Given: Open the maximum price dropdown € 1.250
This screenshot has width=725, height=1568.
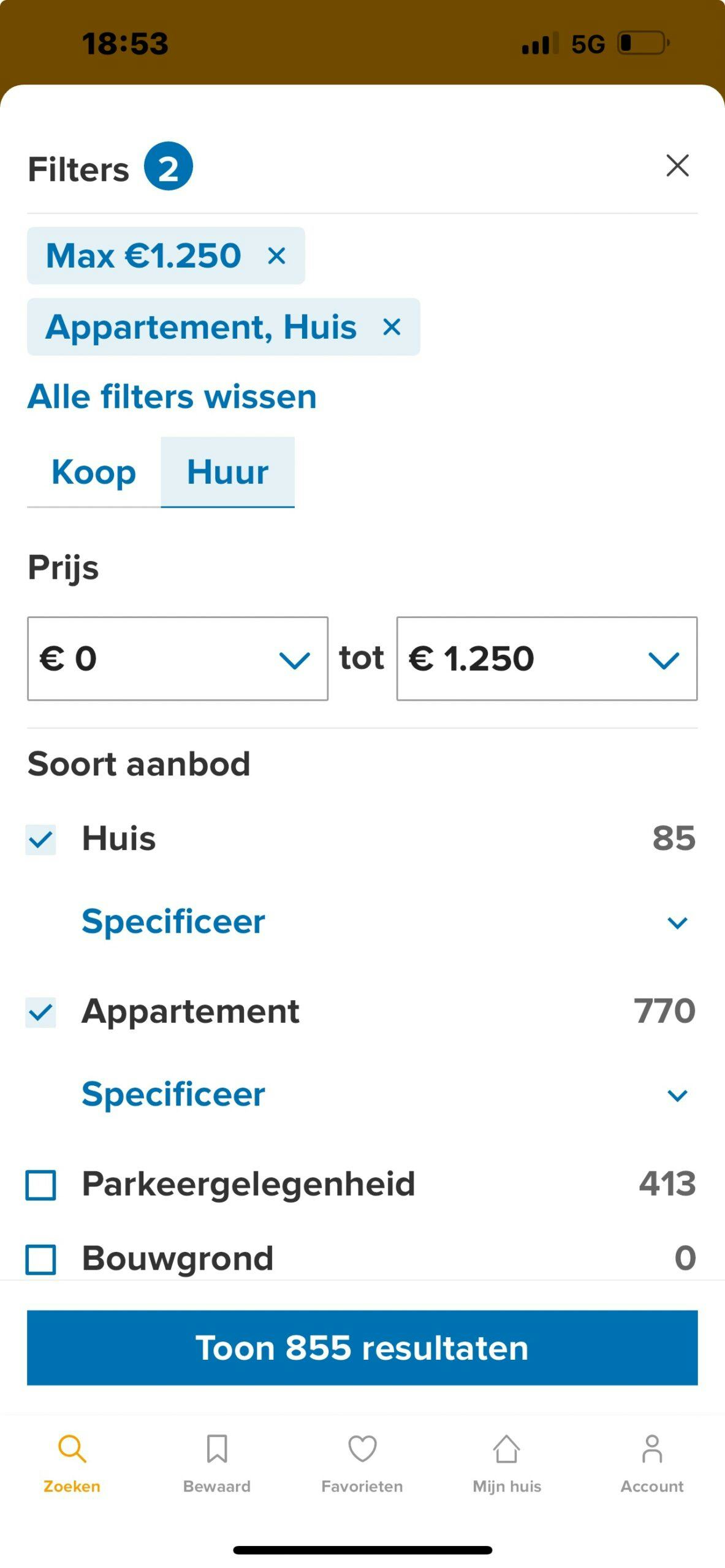Looking at the screenshot, I should [547, 659].
